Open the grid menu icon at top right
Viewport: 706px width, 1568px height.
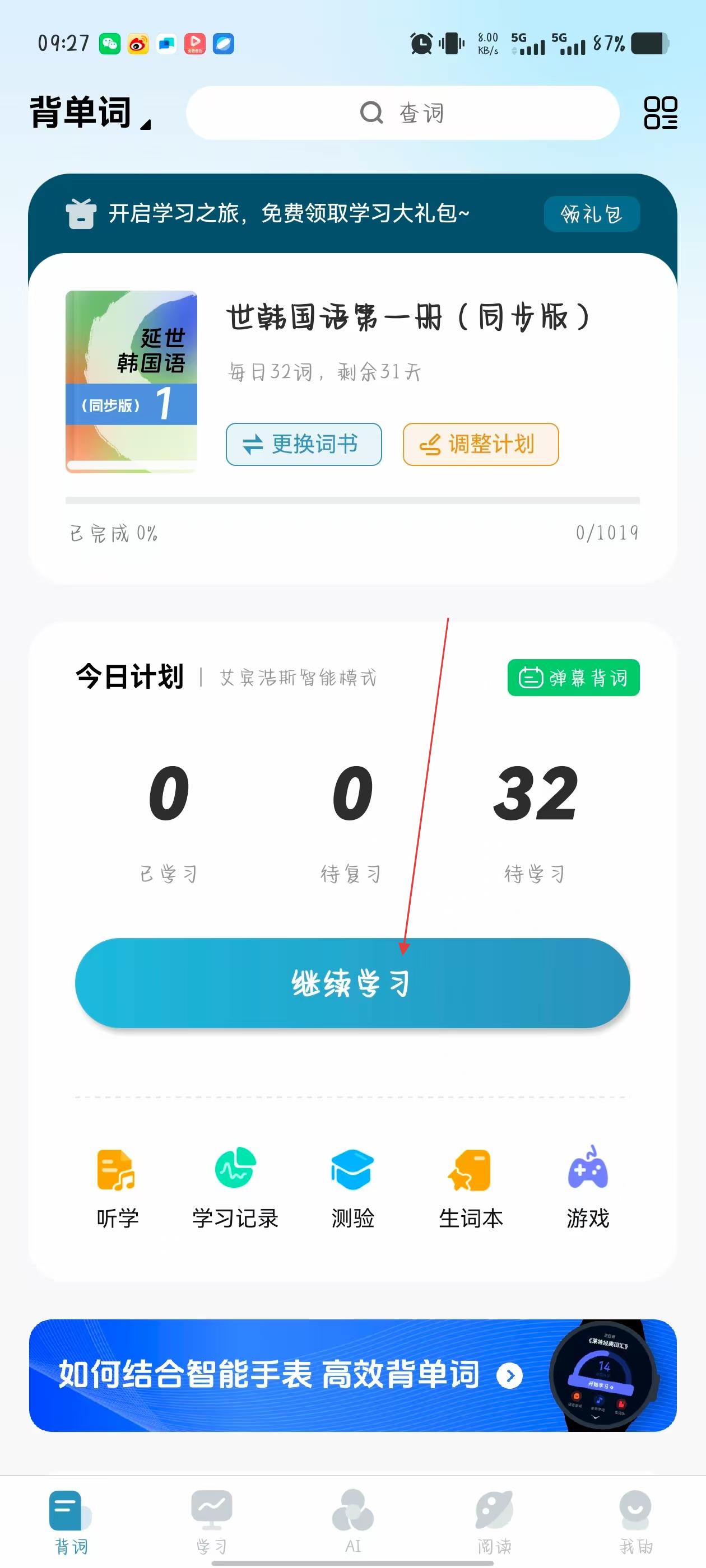pos(660,113)
